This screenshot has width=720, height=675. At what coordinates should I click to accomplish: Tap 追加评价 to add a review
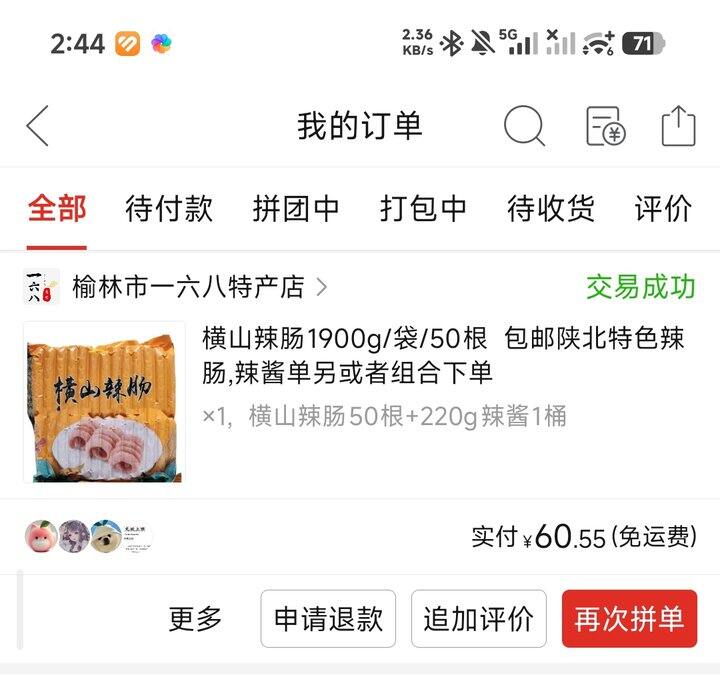[x=478, y=619]
